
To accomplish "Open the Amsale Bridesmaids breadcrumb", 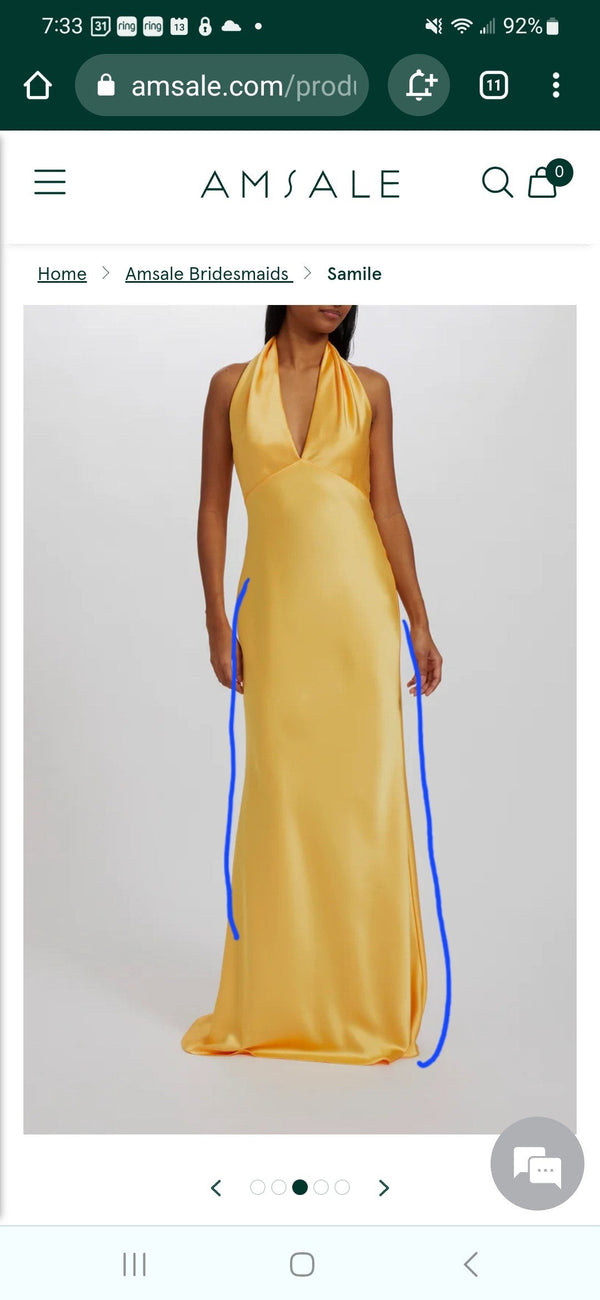I will pyautogui.click(x=208, y=274).
